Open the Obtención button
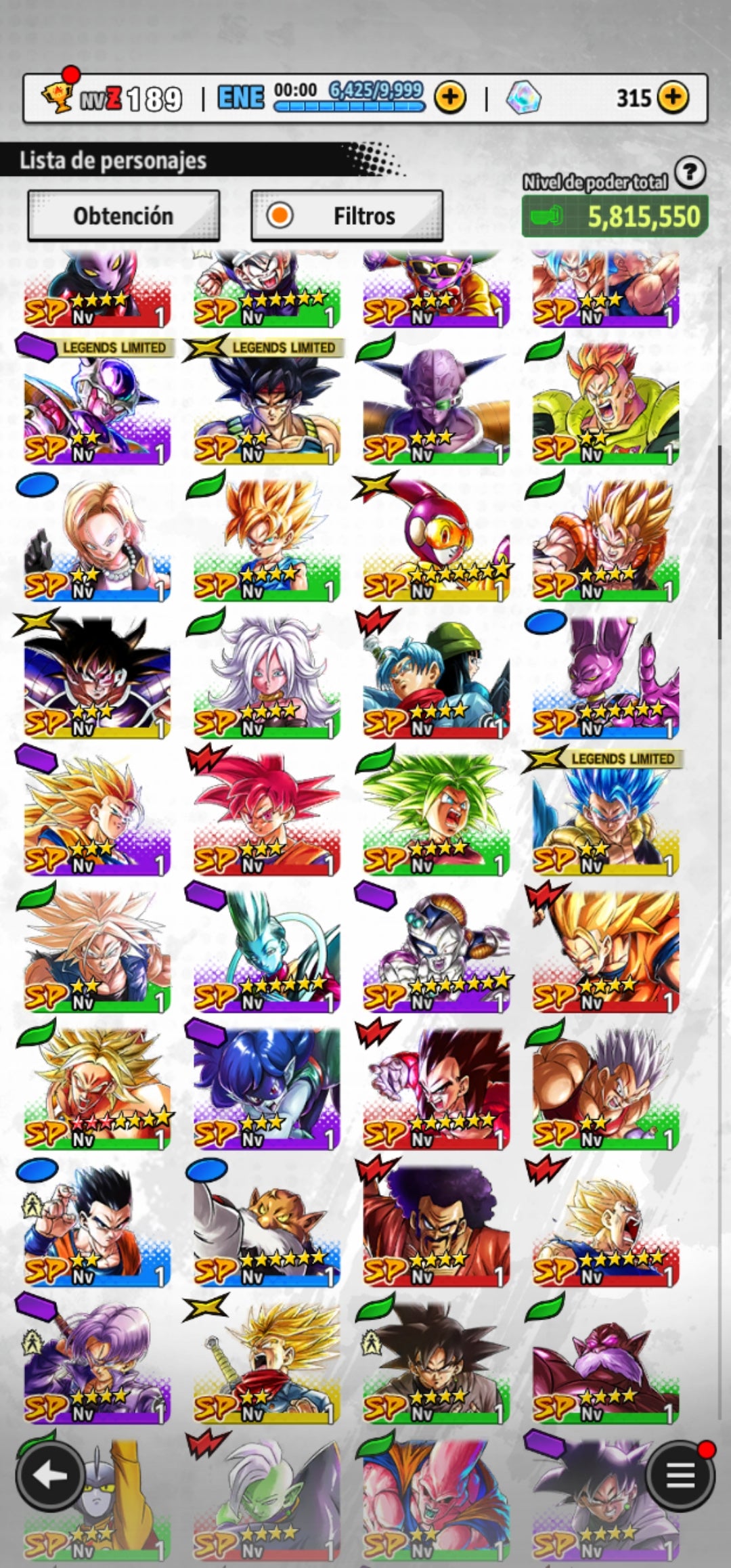Image resolution: width=731 pixels, height=1568 pixels. 123,216
